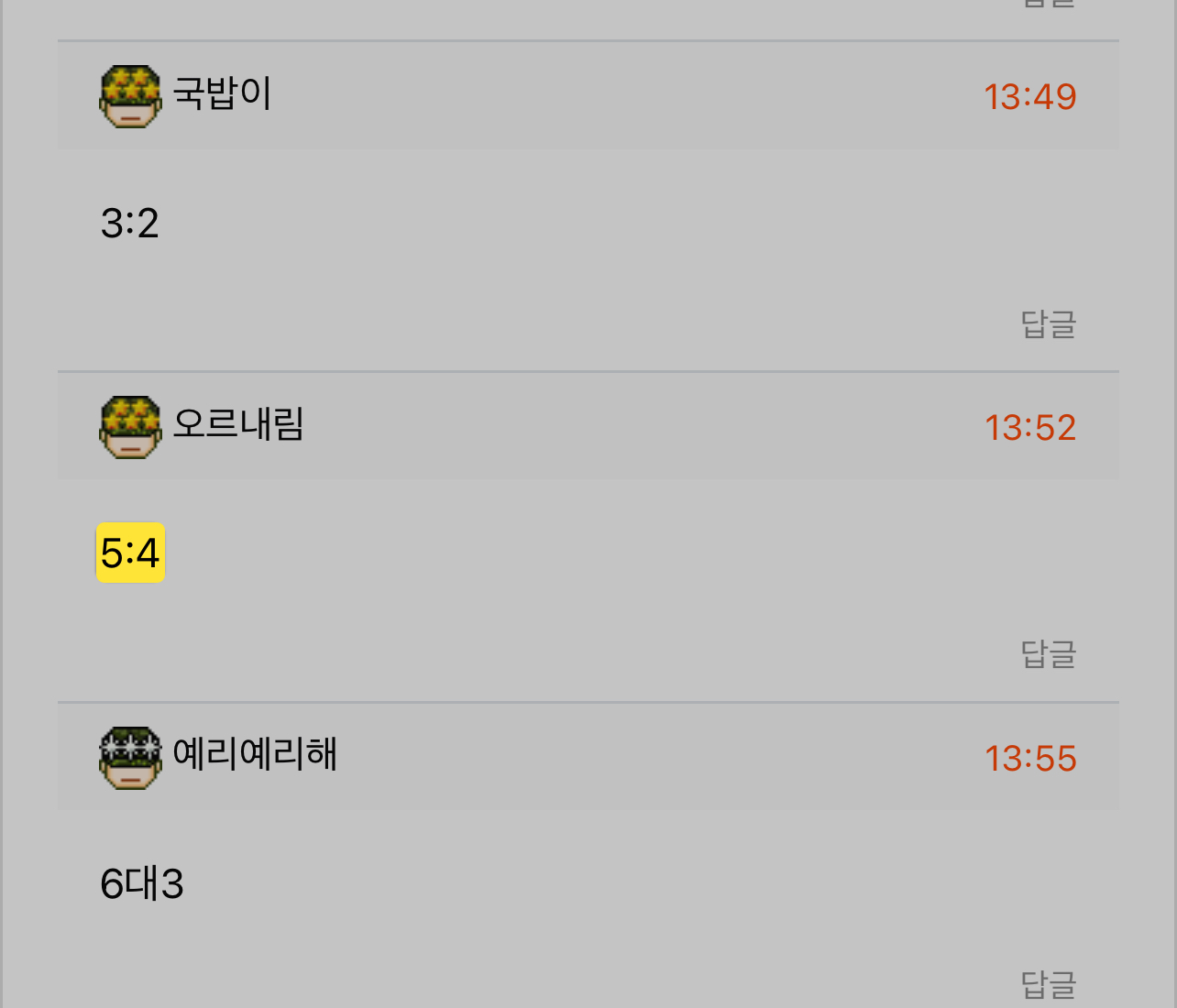Open 국밥이's user profile
Image resolution: width=1177 pixels, height=1008 pixels.
222,94
